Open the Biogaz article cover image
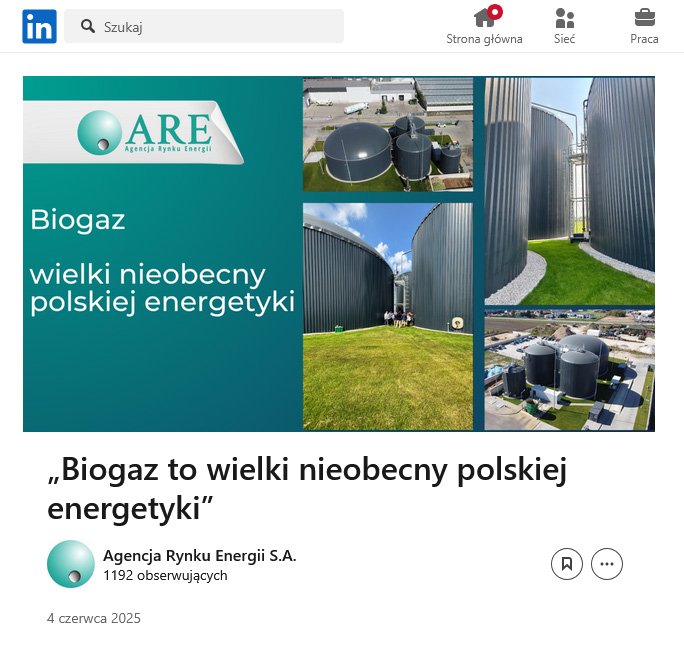The image size is (684, 646). (339, 254)
